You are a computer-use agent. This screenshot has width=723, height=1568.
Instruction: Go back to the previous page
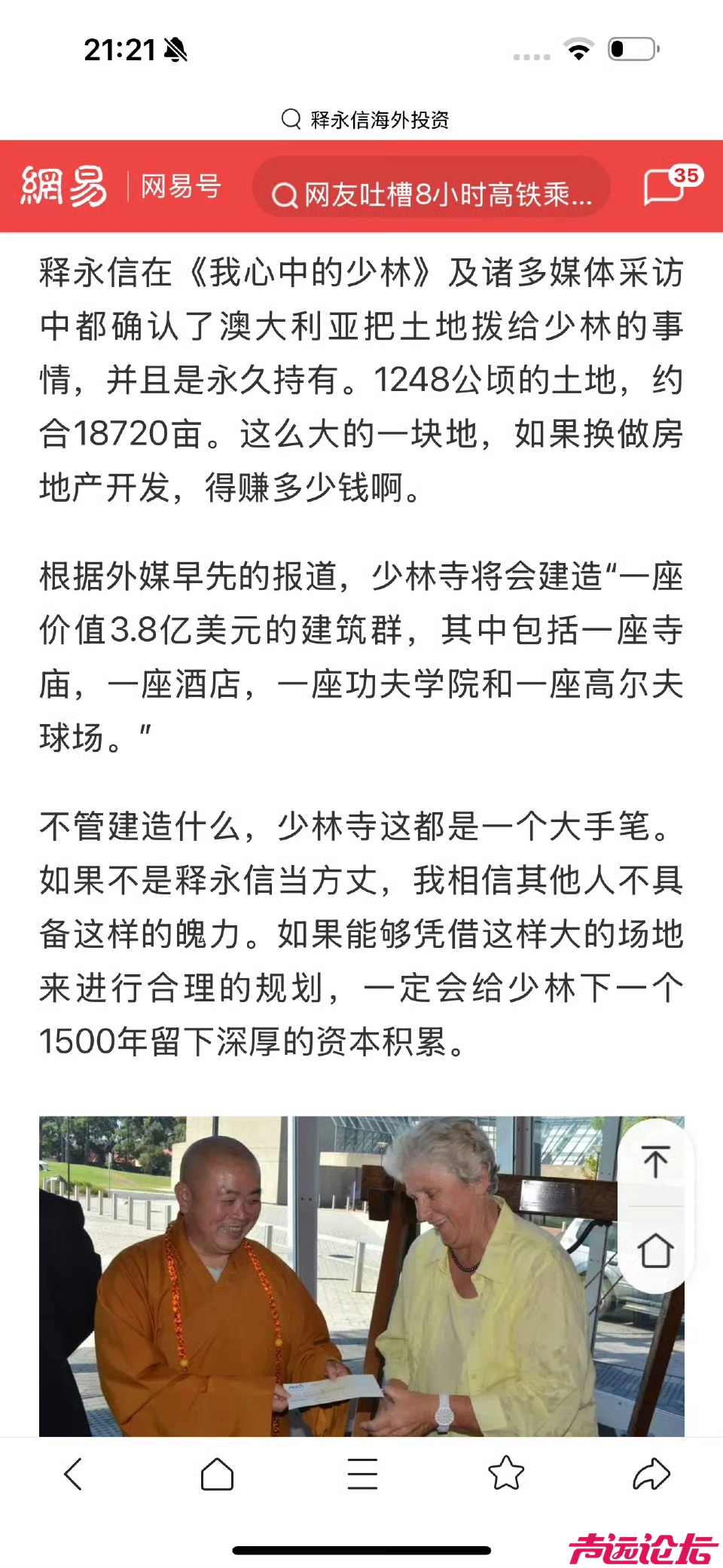click(73, 1474)
